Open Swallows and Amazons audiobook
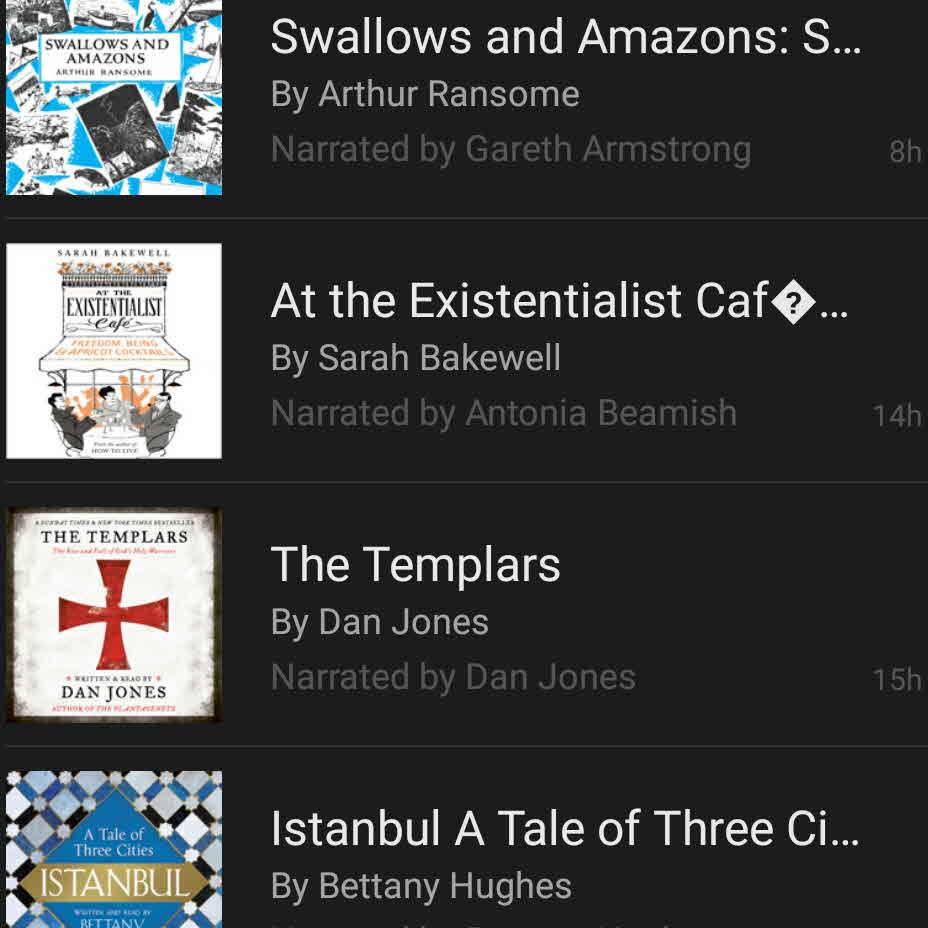Viewport: 928px width, 928px height. (x=565, y=40)
